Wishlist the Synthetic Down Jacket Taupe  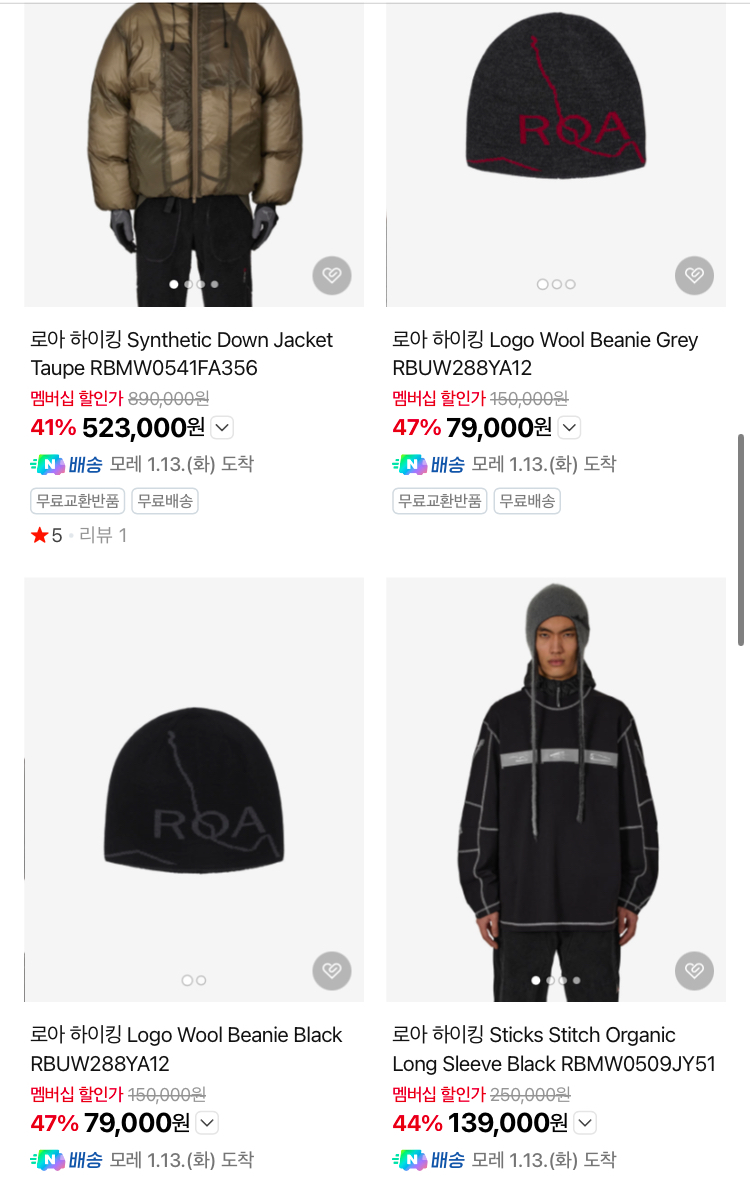point(332,275)
